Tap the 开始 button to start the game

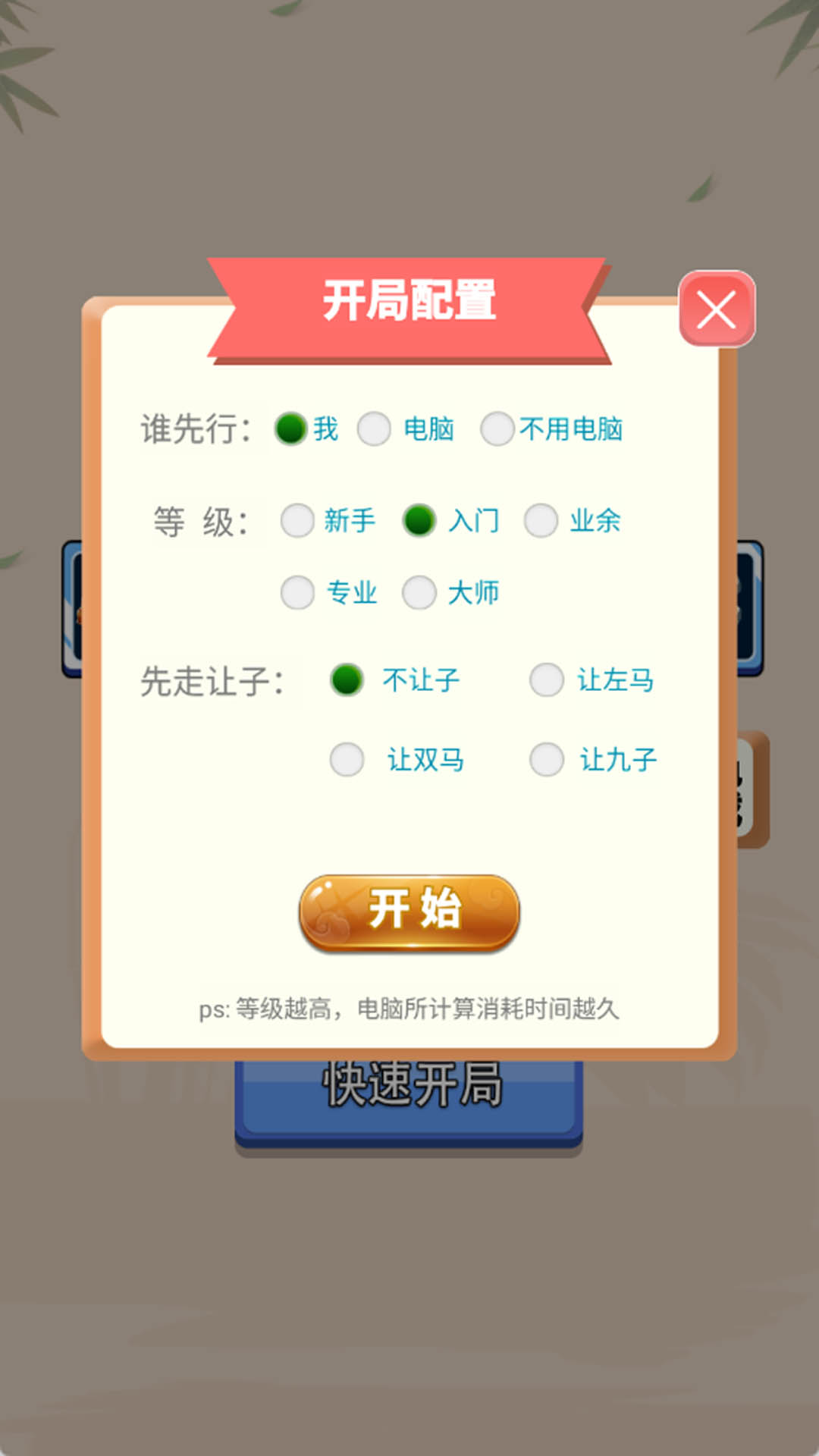pyautogui.click(x=409, y=912)
